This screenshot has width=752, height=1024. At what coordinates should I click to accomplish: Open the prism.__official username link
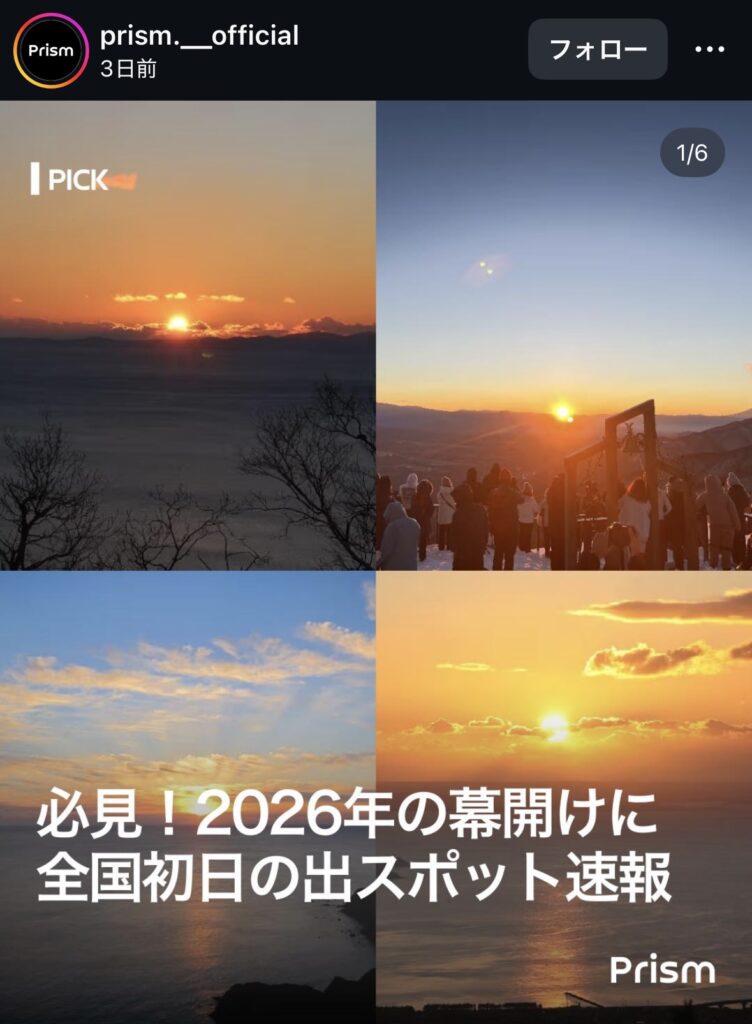(x=199, y=36)
